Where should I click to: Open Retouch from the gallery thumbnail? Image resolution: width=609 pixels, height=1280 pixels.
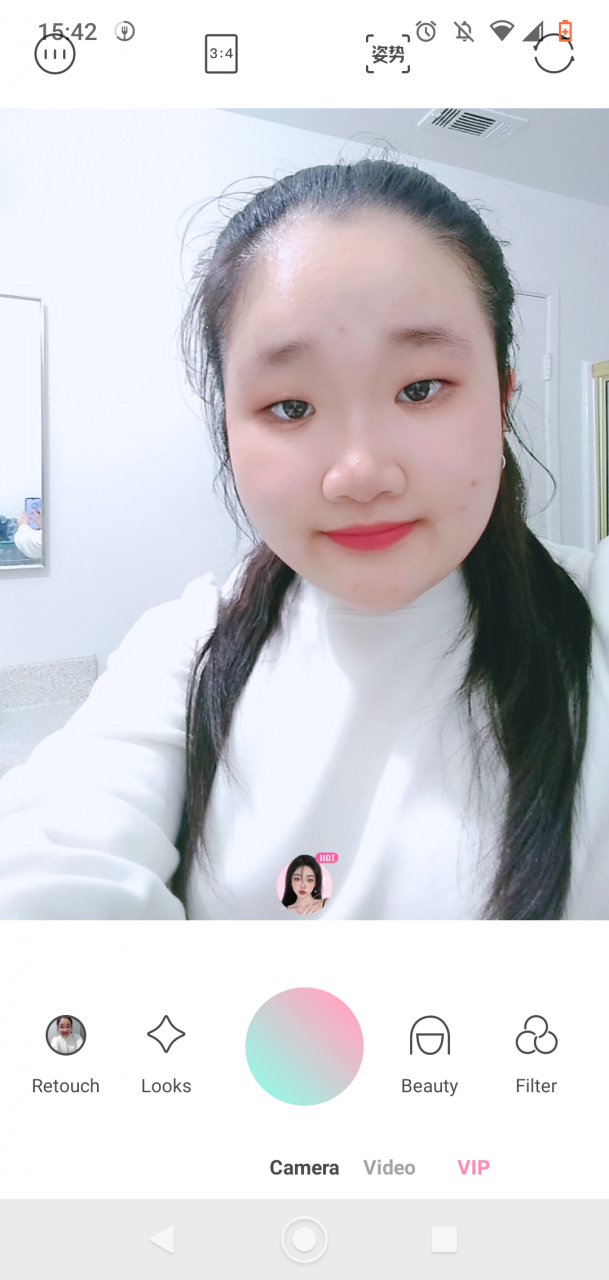66,1035
